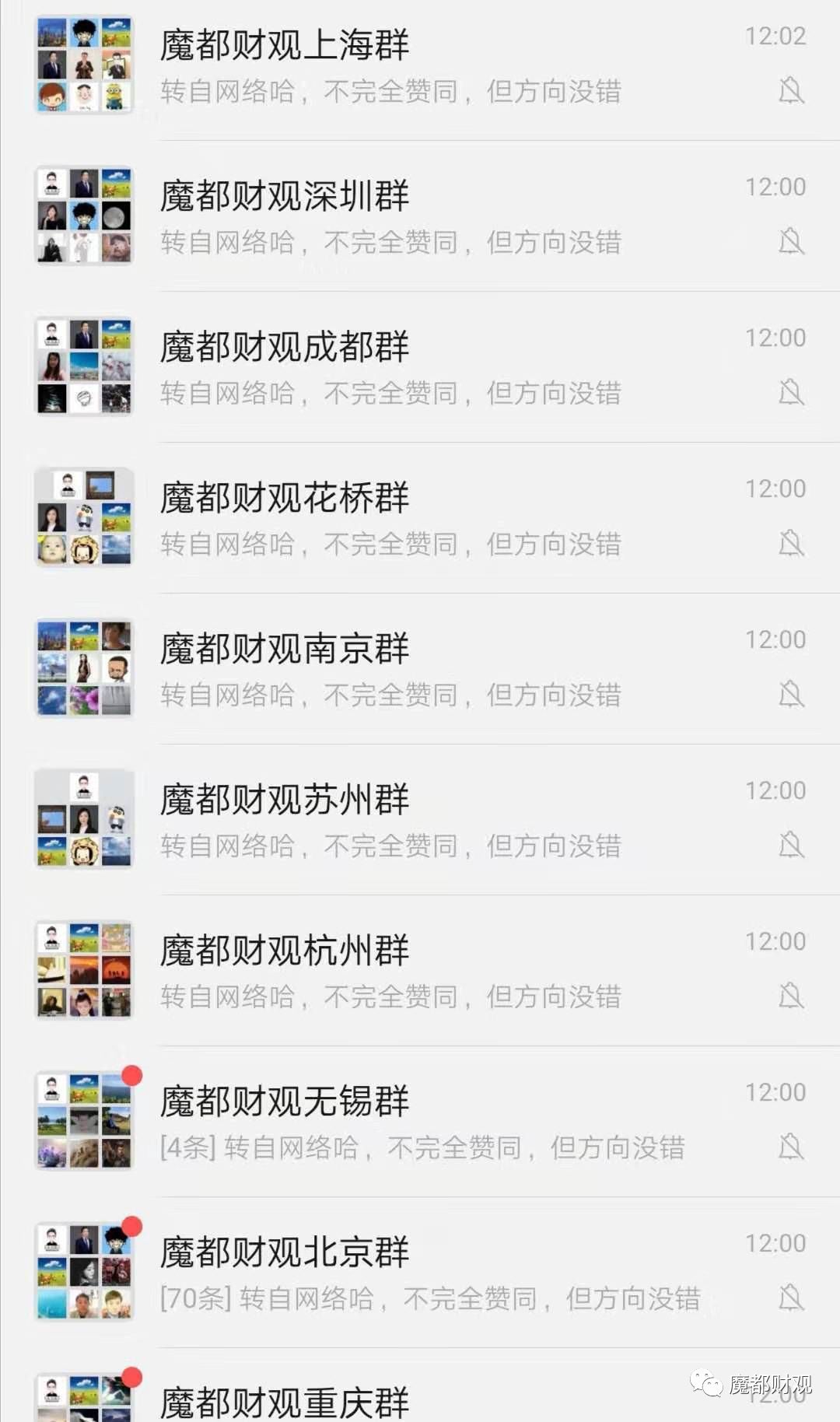Open the 魔都财观杭州群 chat
This screenshot has width=840, height=1422.
pos(420,972)
